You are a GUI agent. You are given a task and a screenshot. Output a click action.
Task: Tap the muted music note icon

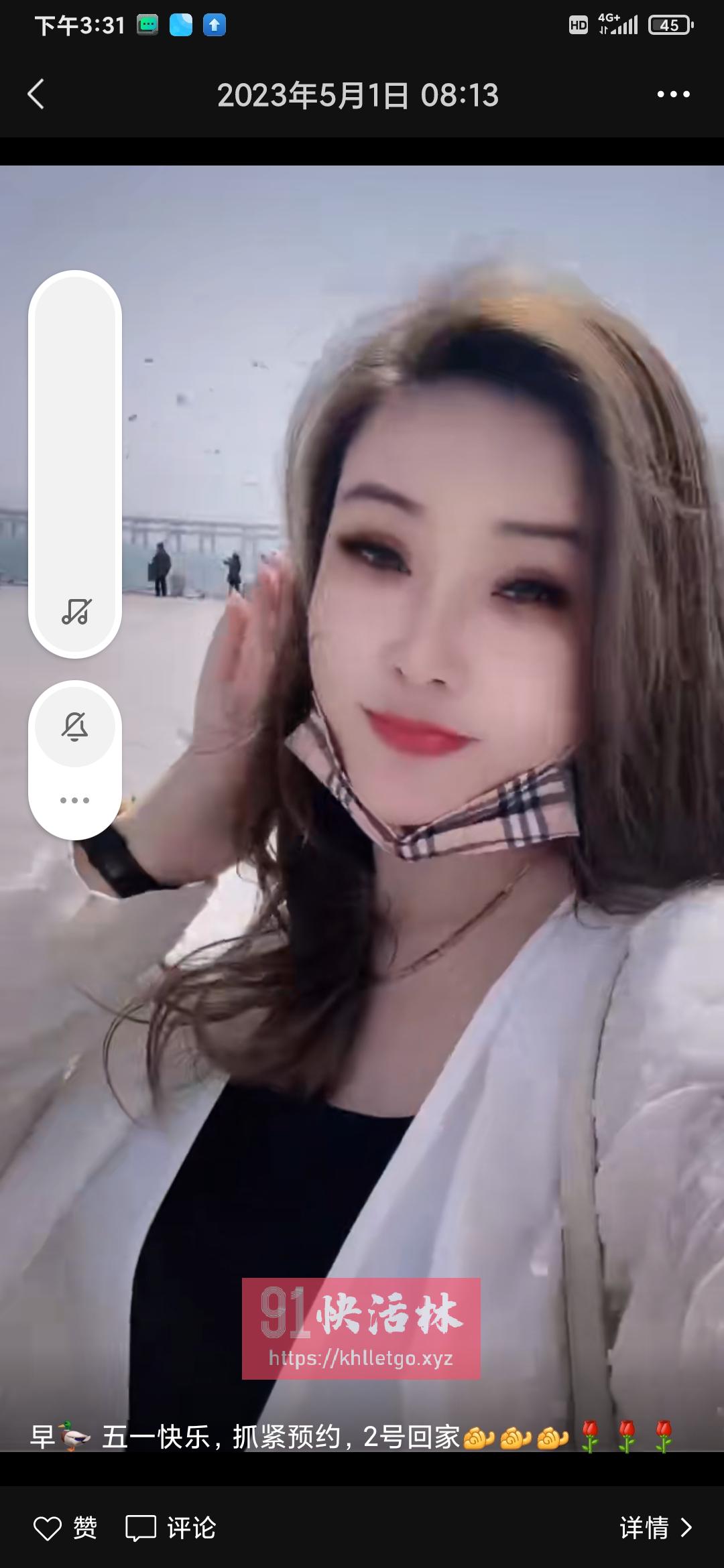[x=75, y=611]
